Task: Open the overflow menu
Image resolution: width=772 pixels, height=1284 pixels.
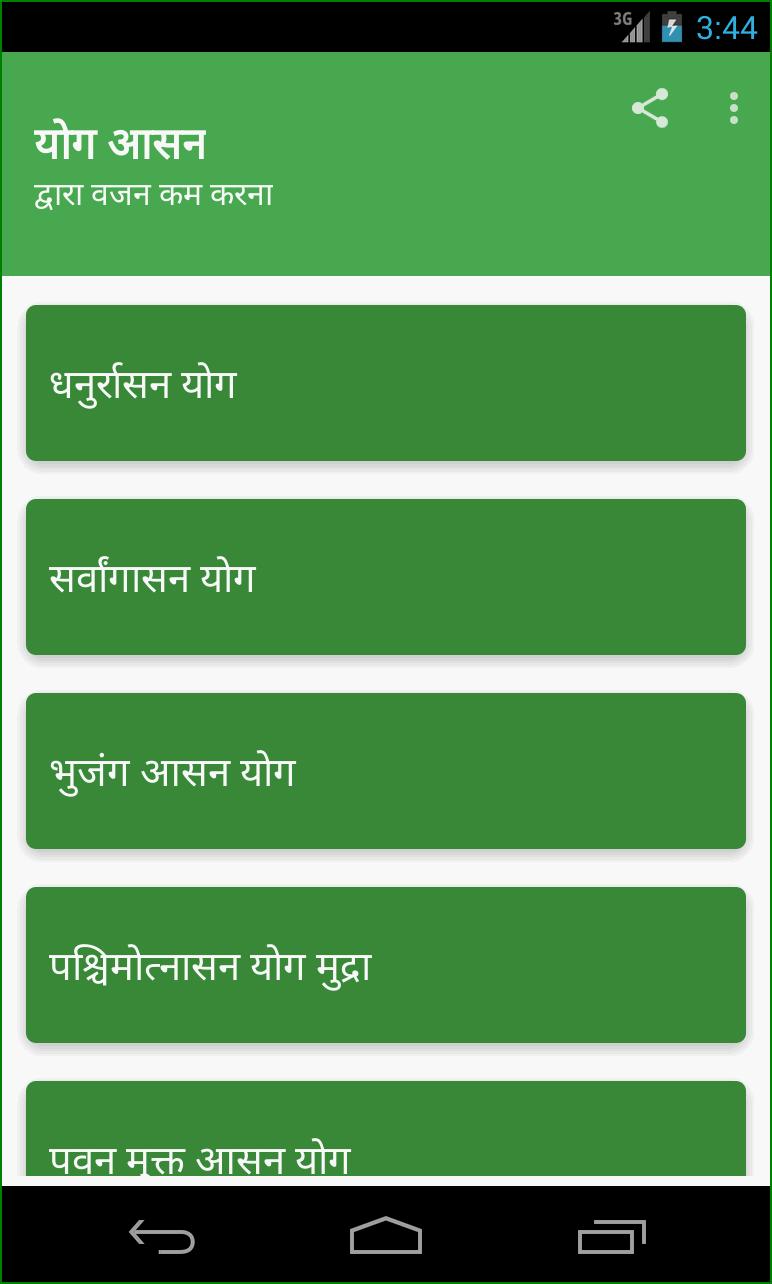Action: [x=734, y=108]
